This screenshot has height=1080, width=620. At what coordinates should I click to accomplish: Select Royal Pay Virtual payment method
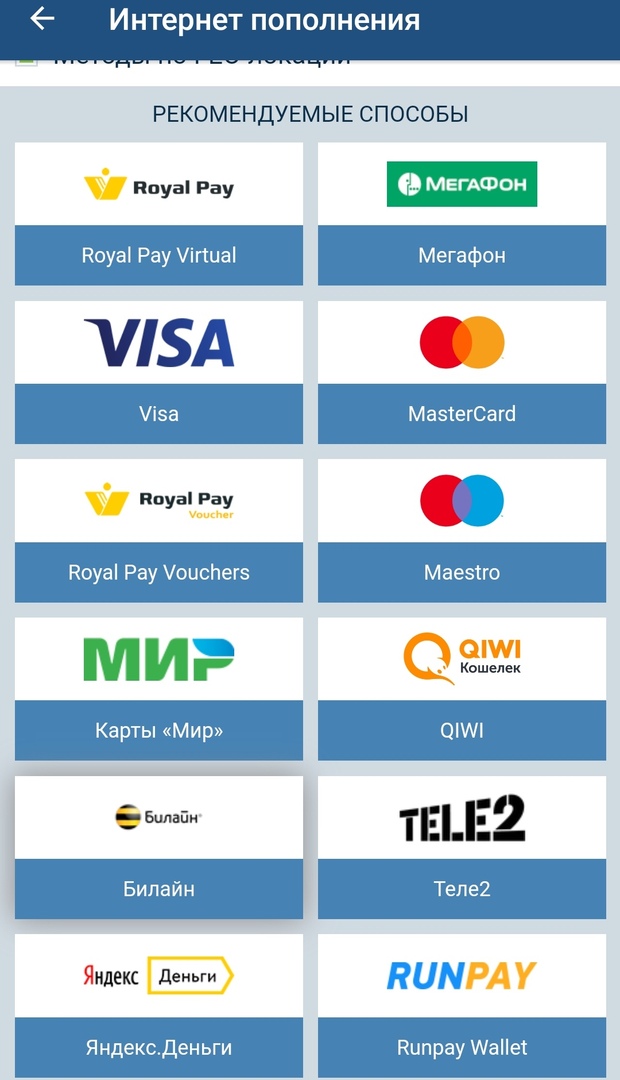click(x=159, y=214)
